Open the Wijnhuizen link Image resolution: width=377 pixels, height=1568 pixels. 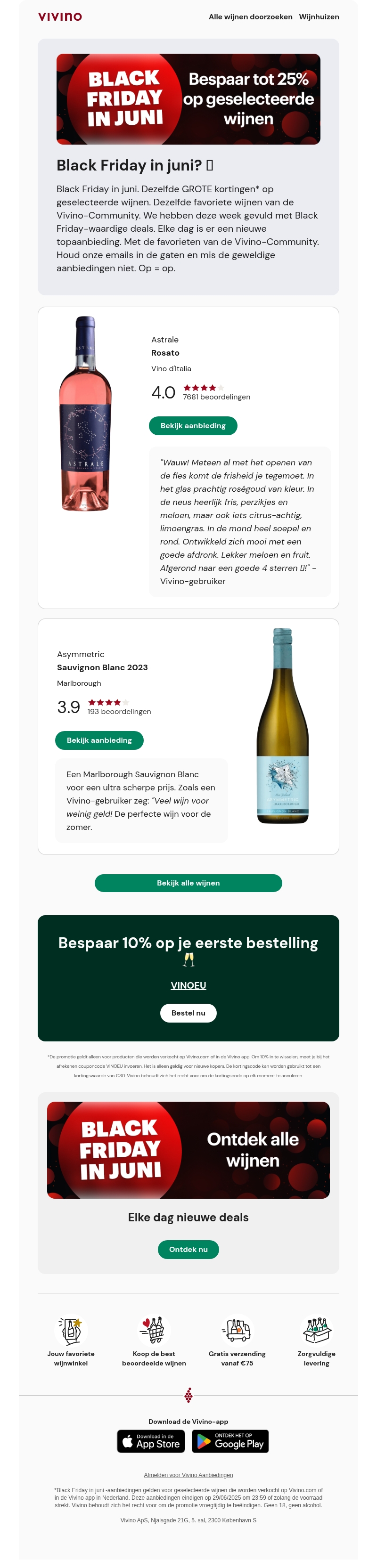tap(319, 17)
